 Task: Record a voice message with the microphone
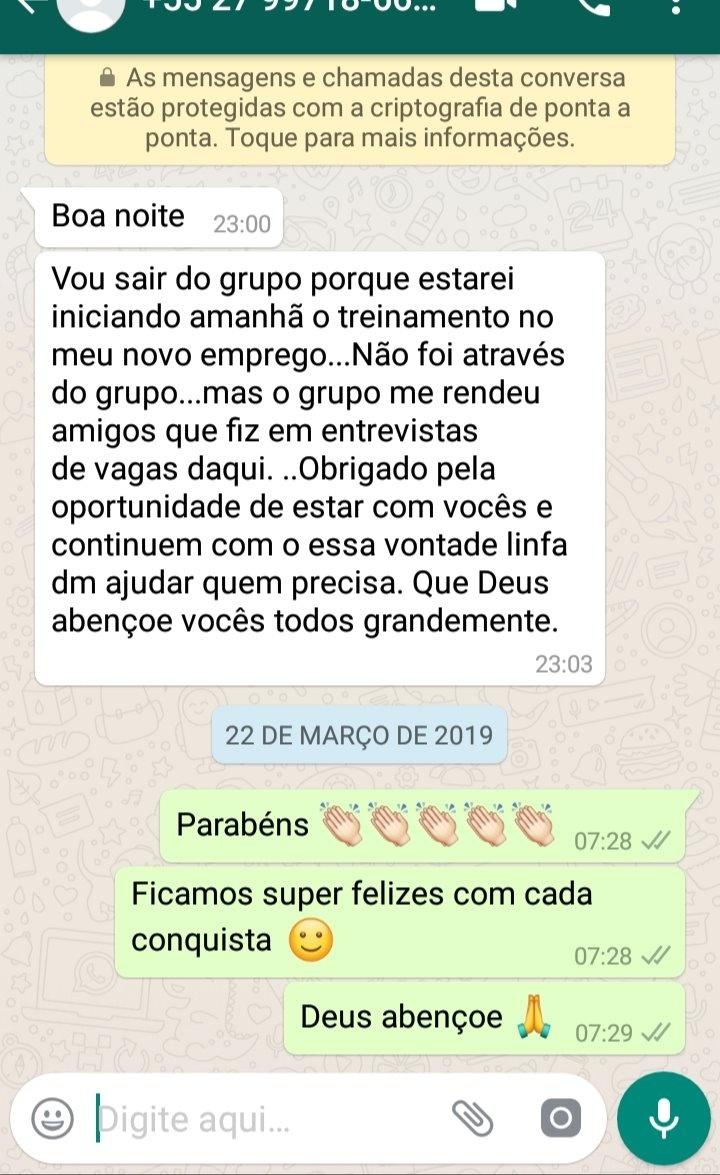point(664,1118)
